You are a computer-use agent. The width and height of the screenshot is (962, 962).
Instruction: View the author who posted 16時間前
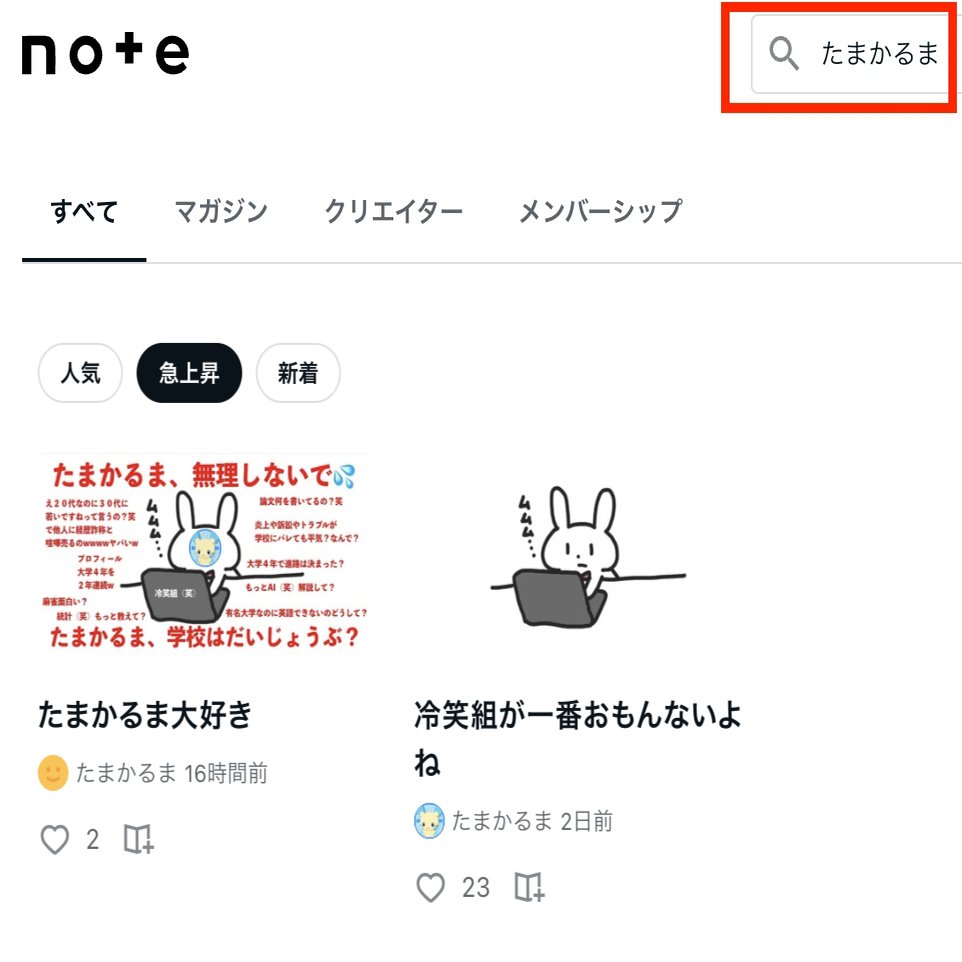[125, 773]
